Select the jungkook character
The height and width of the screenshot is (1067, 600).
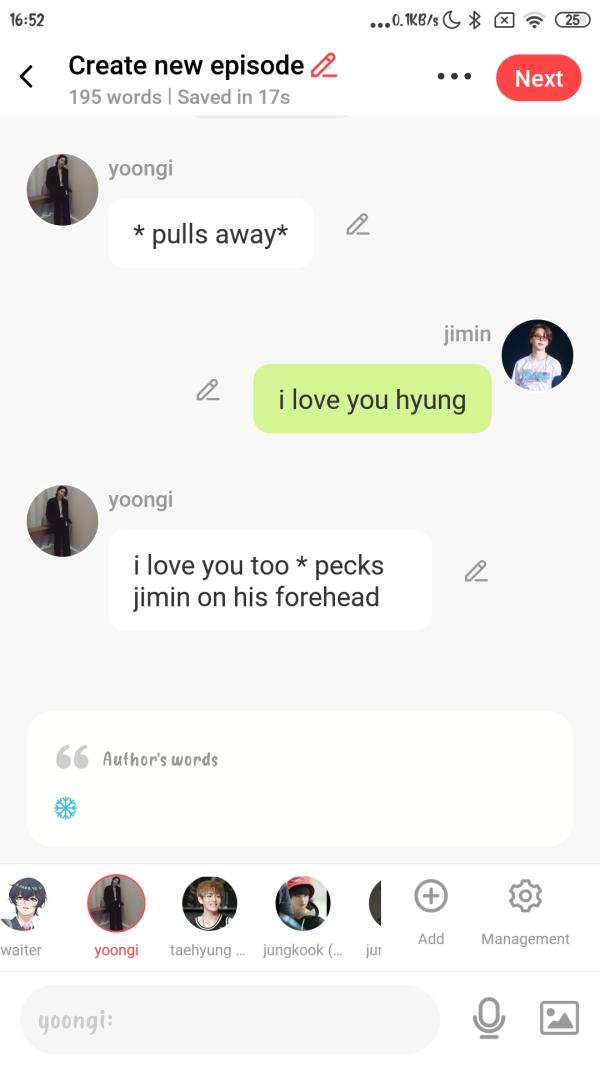click(x=302, y=904)
